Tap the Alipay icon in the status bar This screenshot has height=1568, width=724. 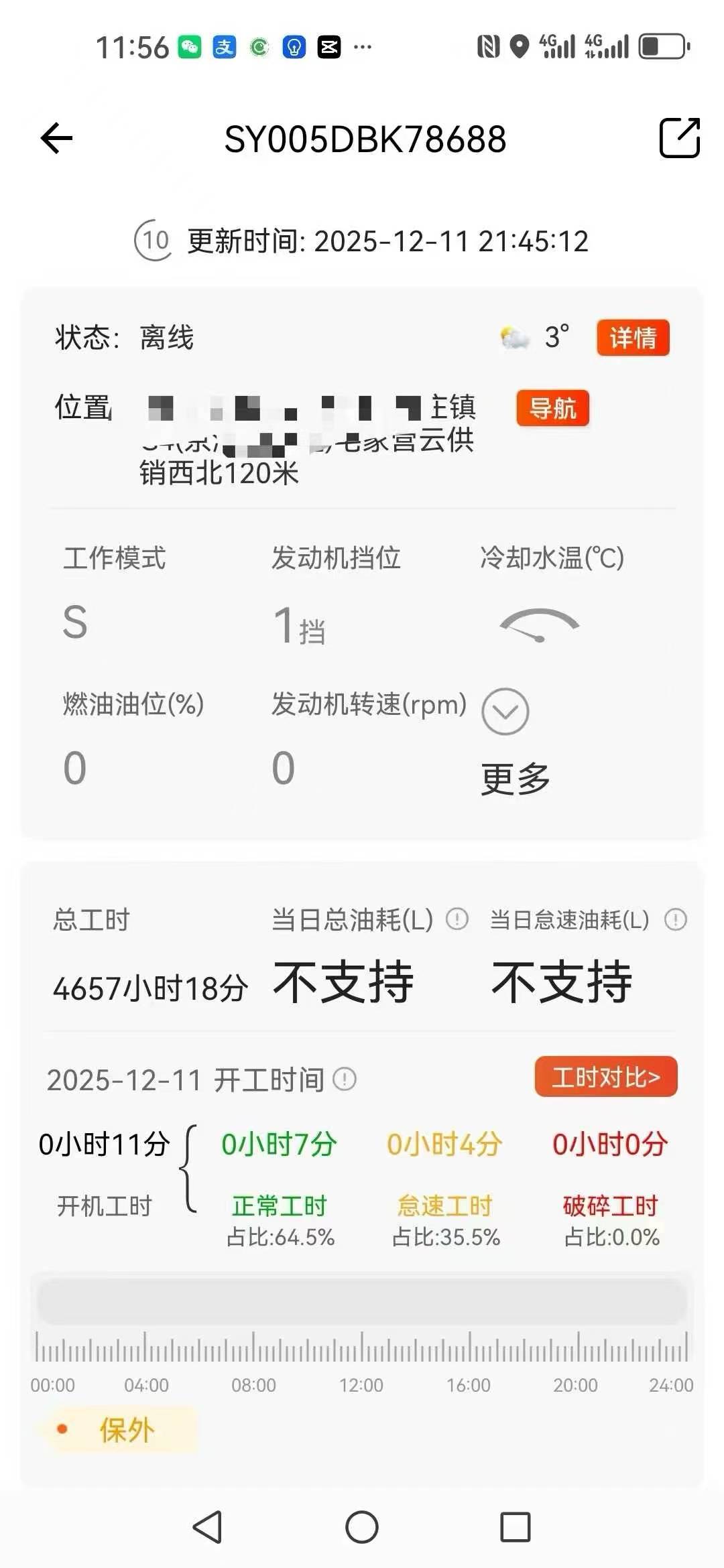pyautogui.click(x=224, y=46)
